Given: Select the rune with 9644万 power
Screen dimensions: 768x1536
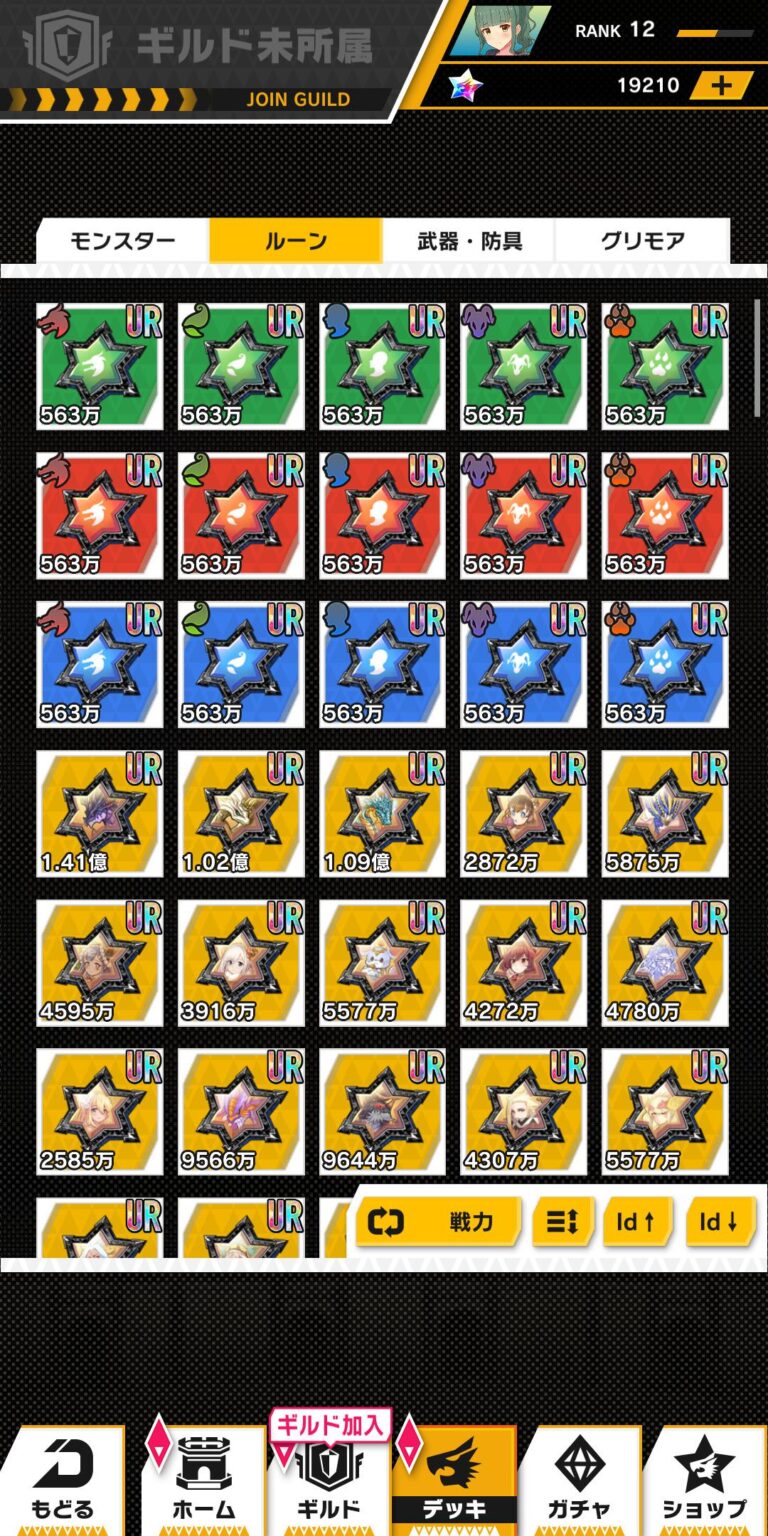Looking at the screenshot, I should click(x=383, y=1112).
